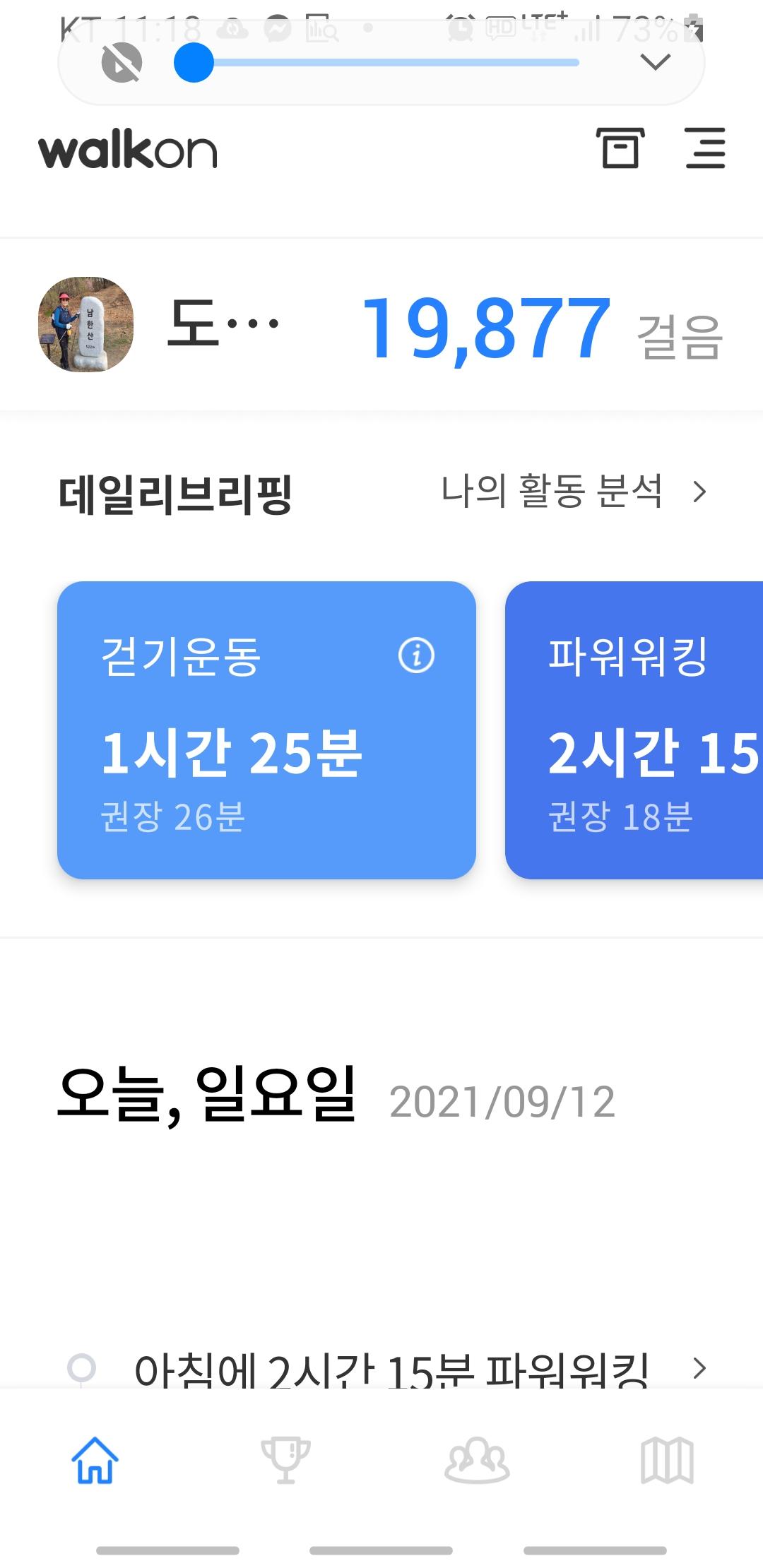Viewport: 763px width, 1568px height.
Task: Open the profile photo
Action: pyautogui.click(x=85, y=325)
